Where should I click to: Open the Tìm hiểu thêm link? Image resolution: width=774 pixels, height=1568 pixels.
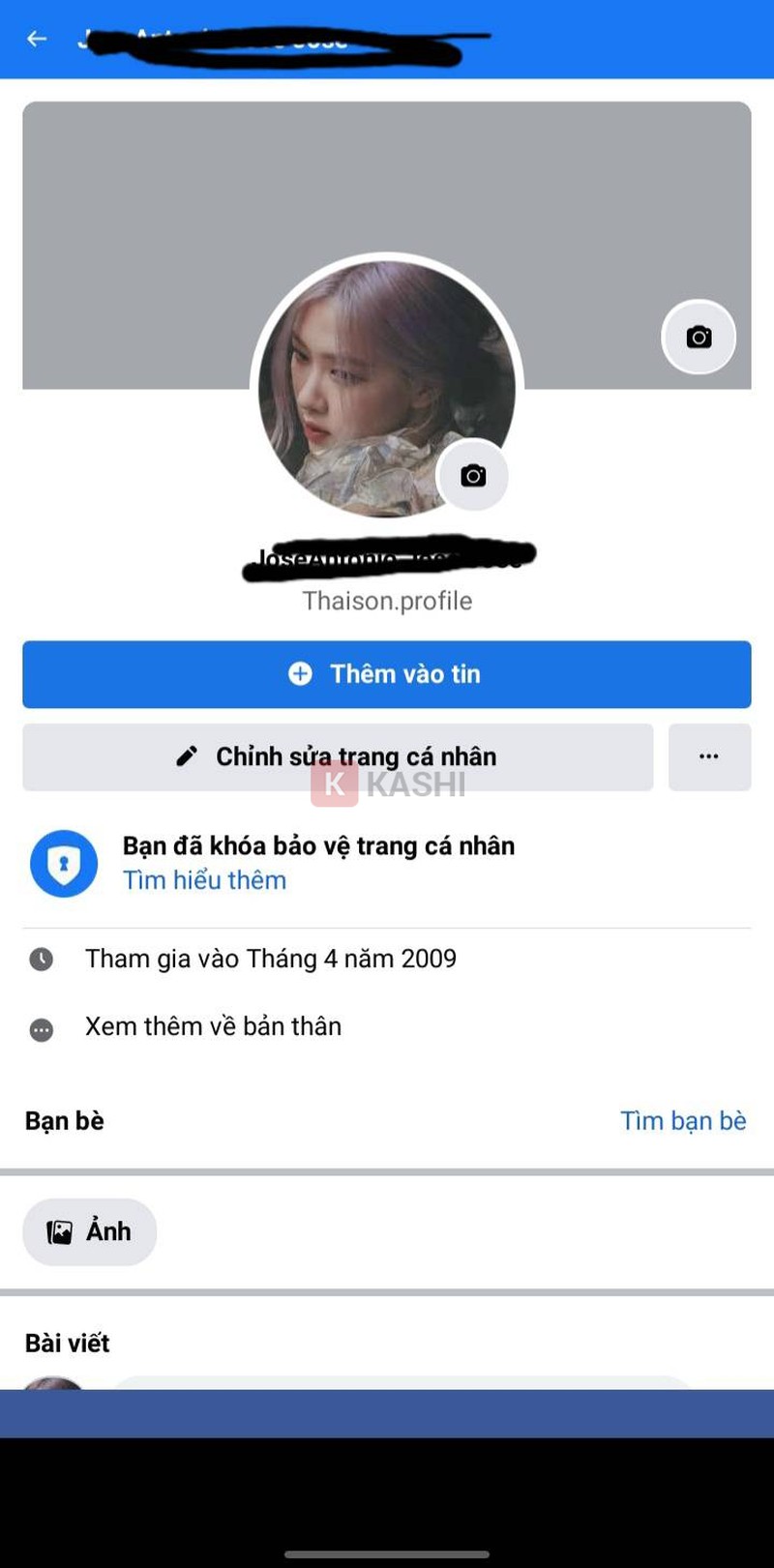click(204, 880)
